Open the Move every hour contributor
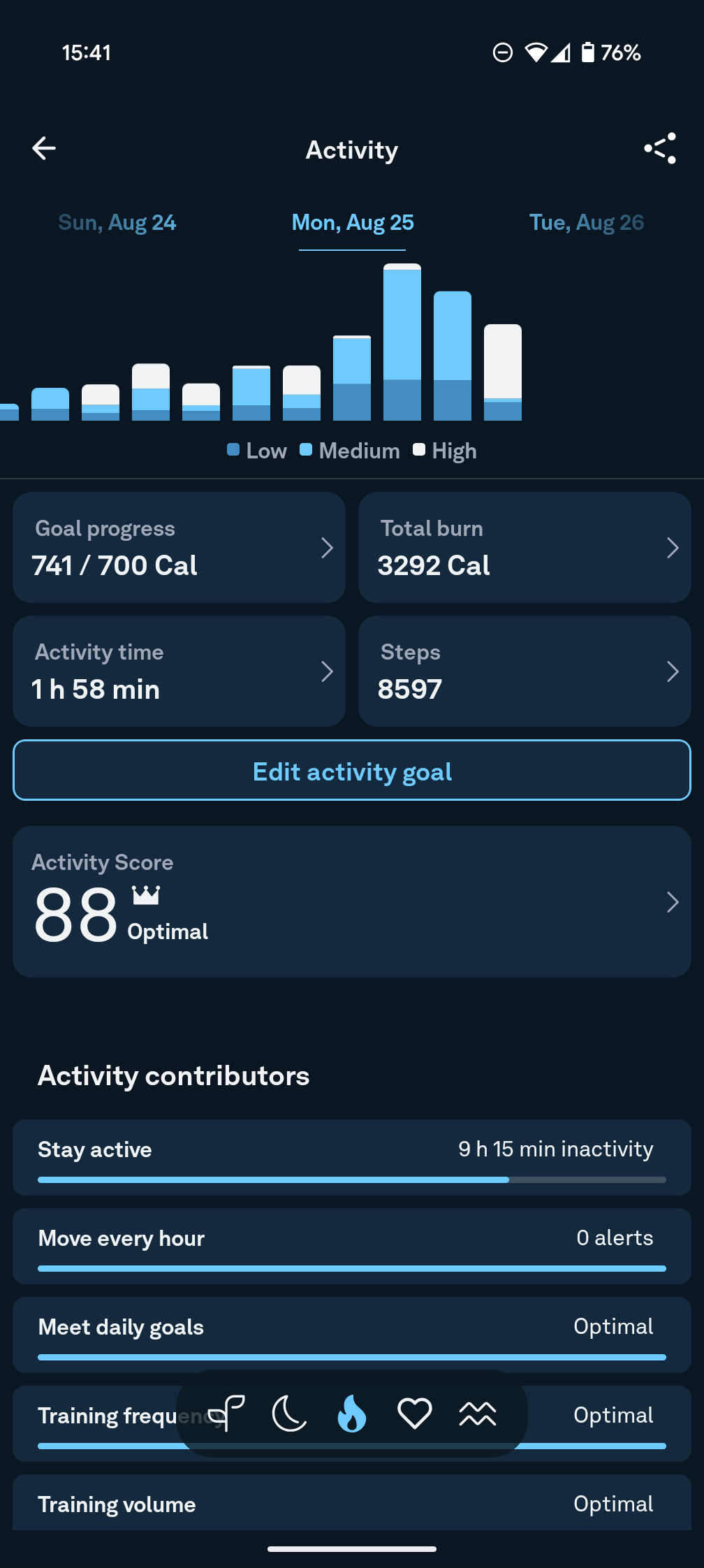The image size is (704, 1568). (x=352, y=1246)
